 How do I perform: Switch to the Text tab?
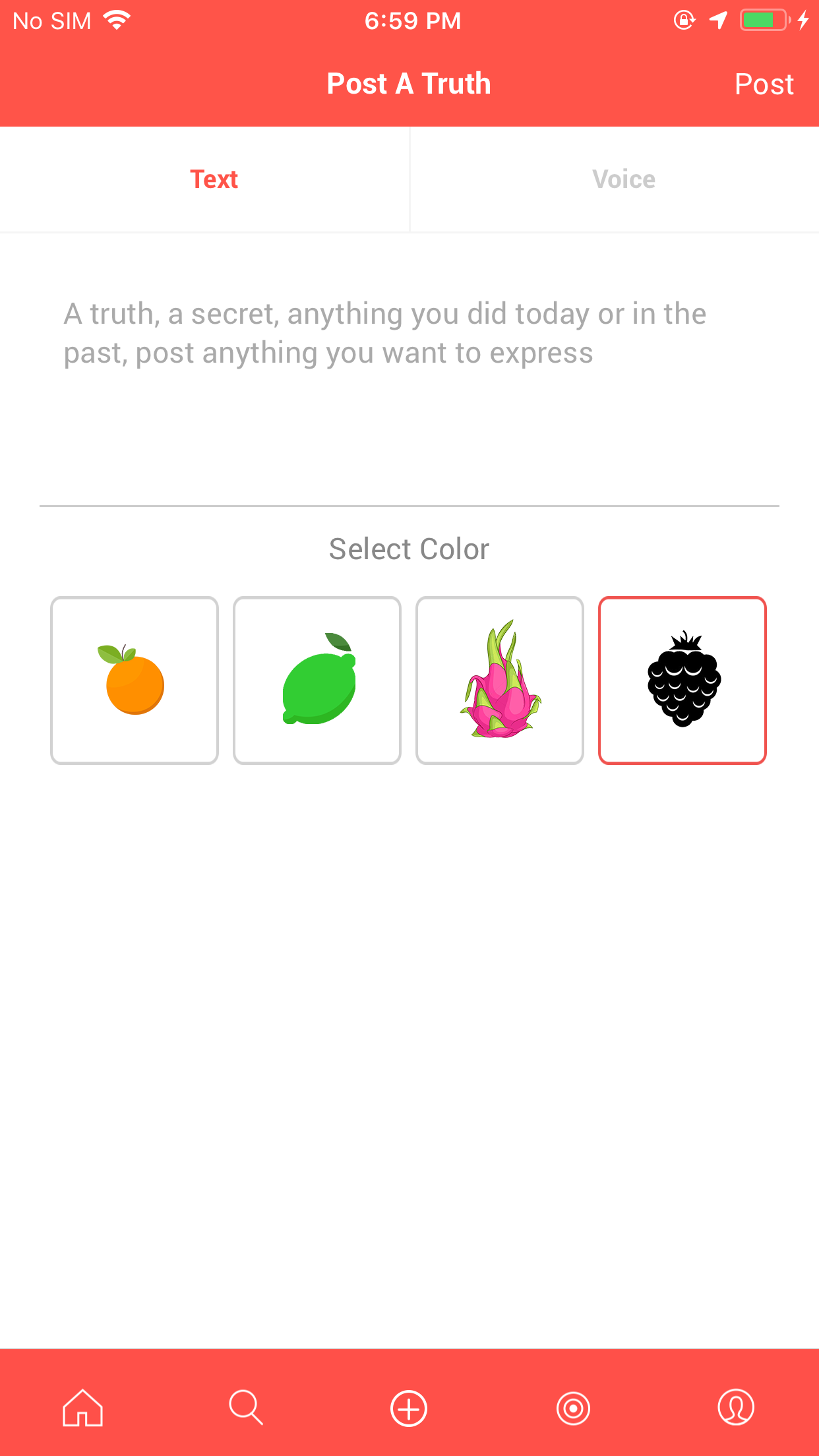tap(214, 179)
